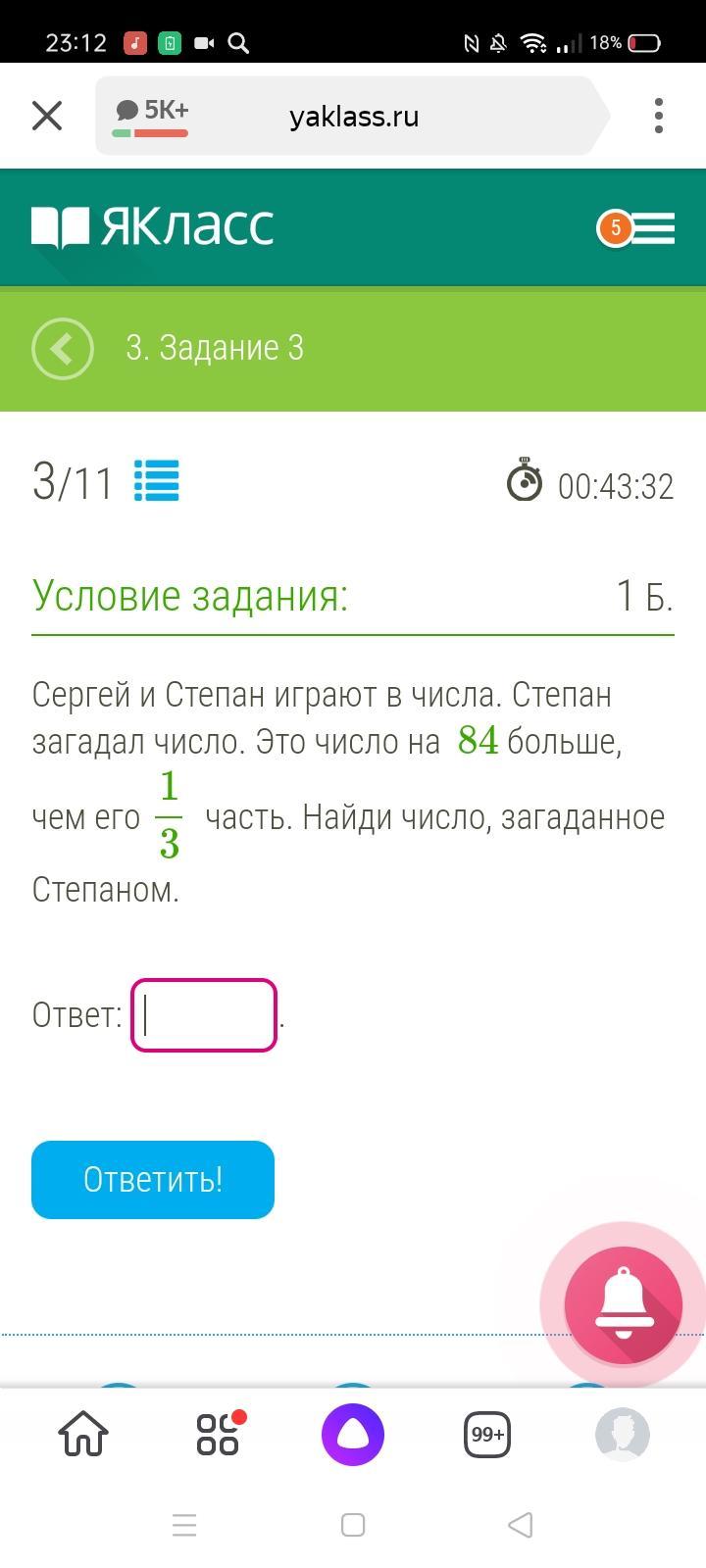Open the browser three-dot overflow menu
This screenshot has height=1568, width=706.
[659, 116]
